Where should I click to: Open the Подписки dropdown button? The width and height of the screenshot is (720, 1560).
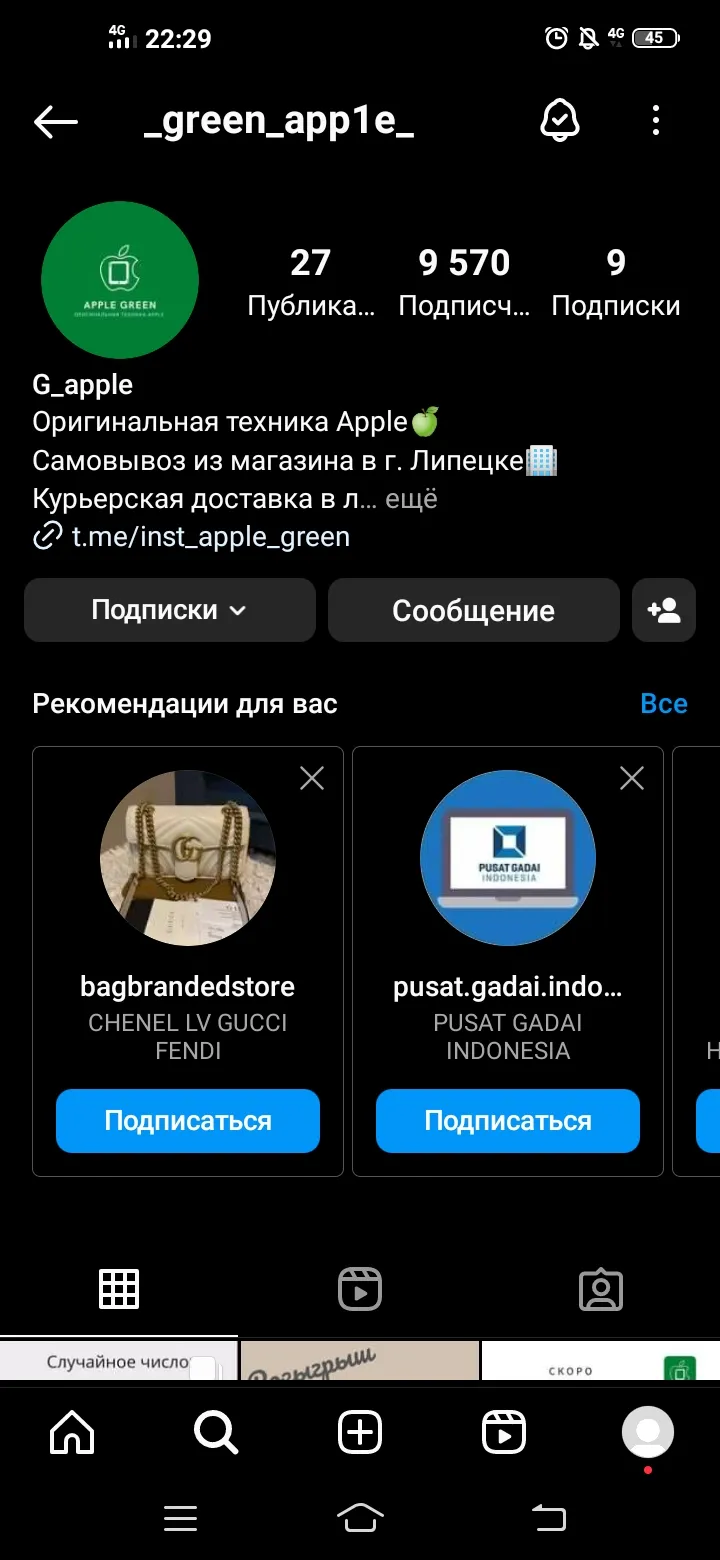pos(170,610)
